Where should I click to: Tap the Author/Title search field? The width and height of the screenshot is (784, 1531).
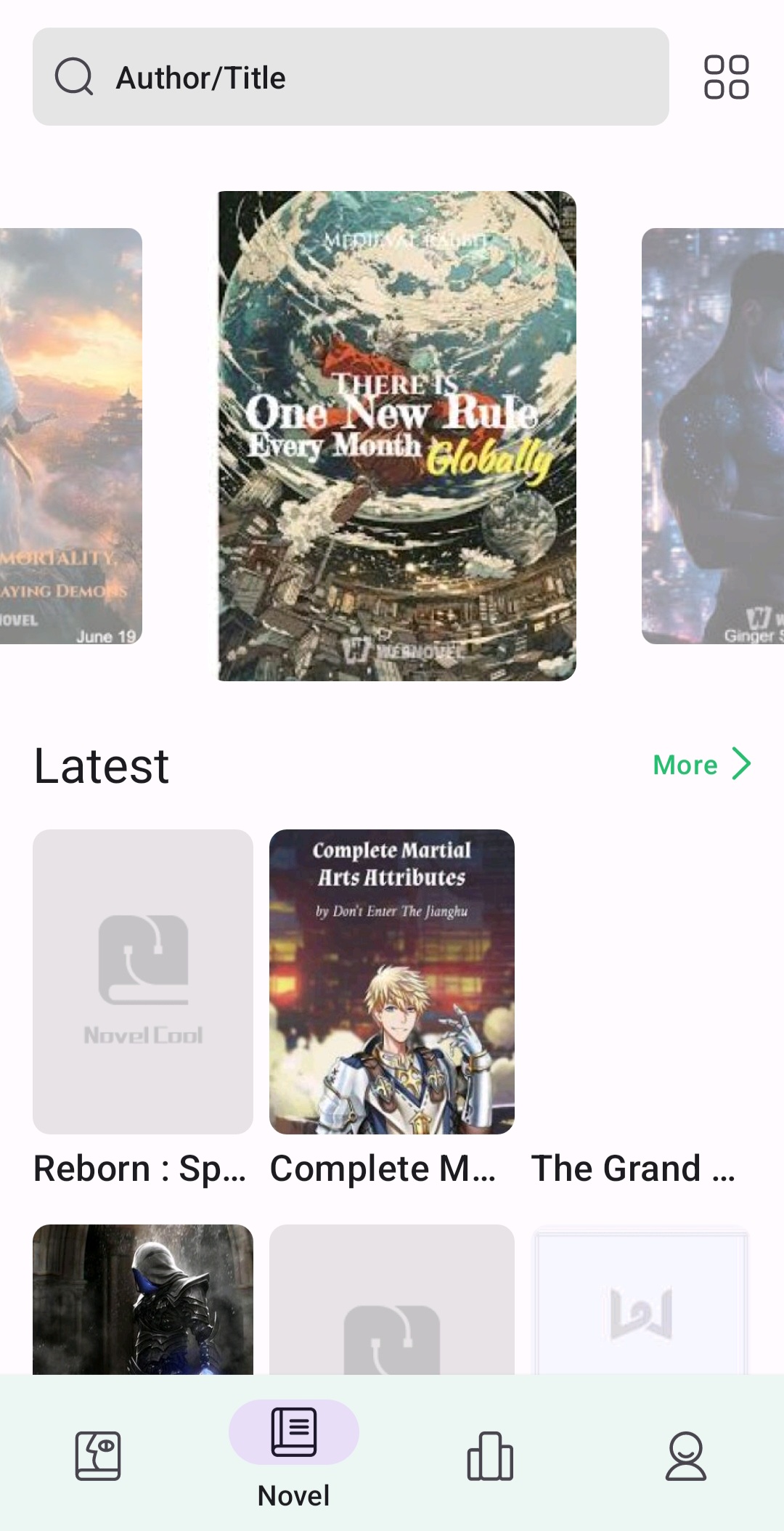coord(351,77)
